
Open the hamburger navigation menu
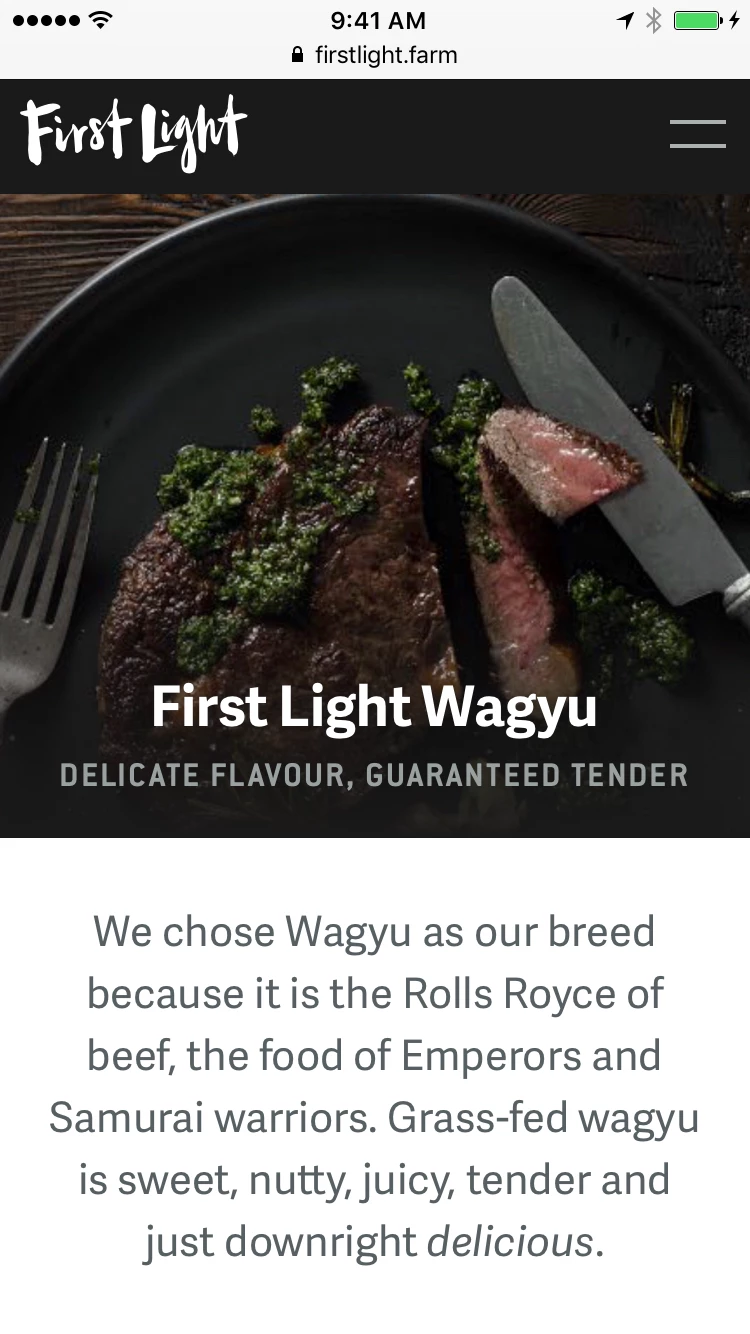click(x=697, y=134)
